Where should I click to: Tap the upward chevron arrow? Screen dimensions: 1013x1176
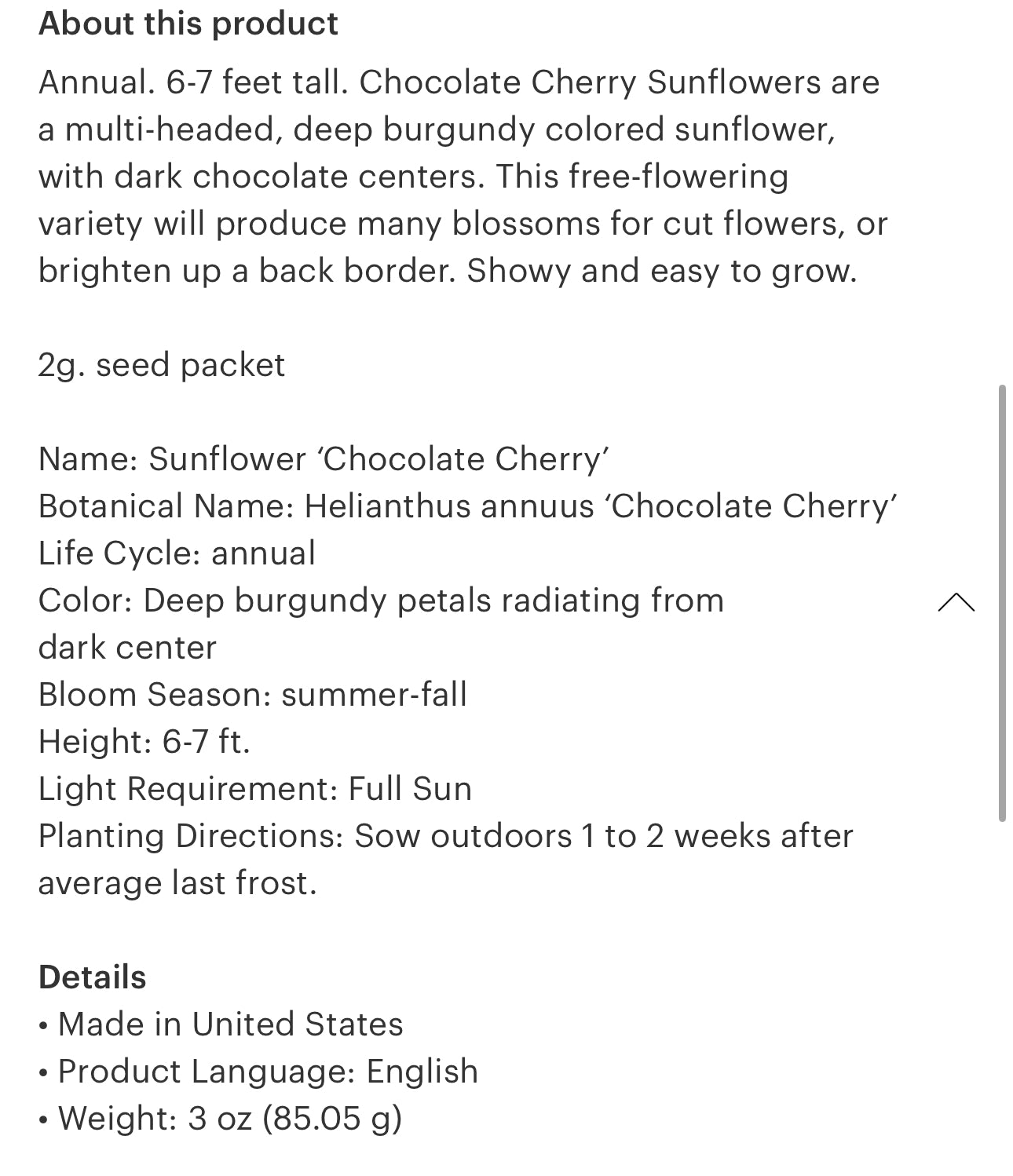tap(956, 603)
